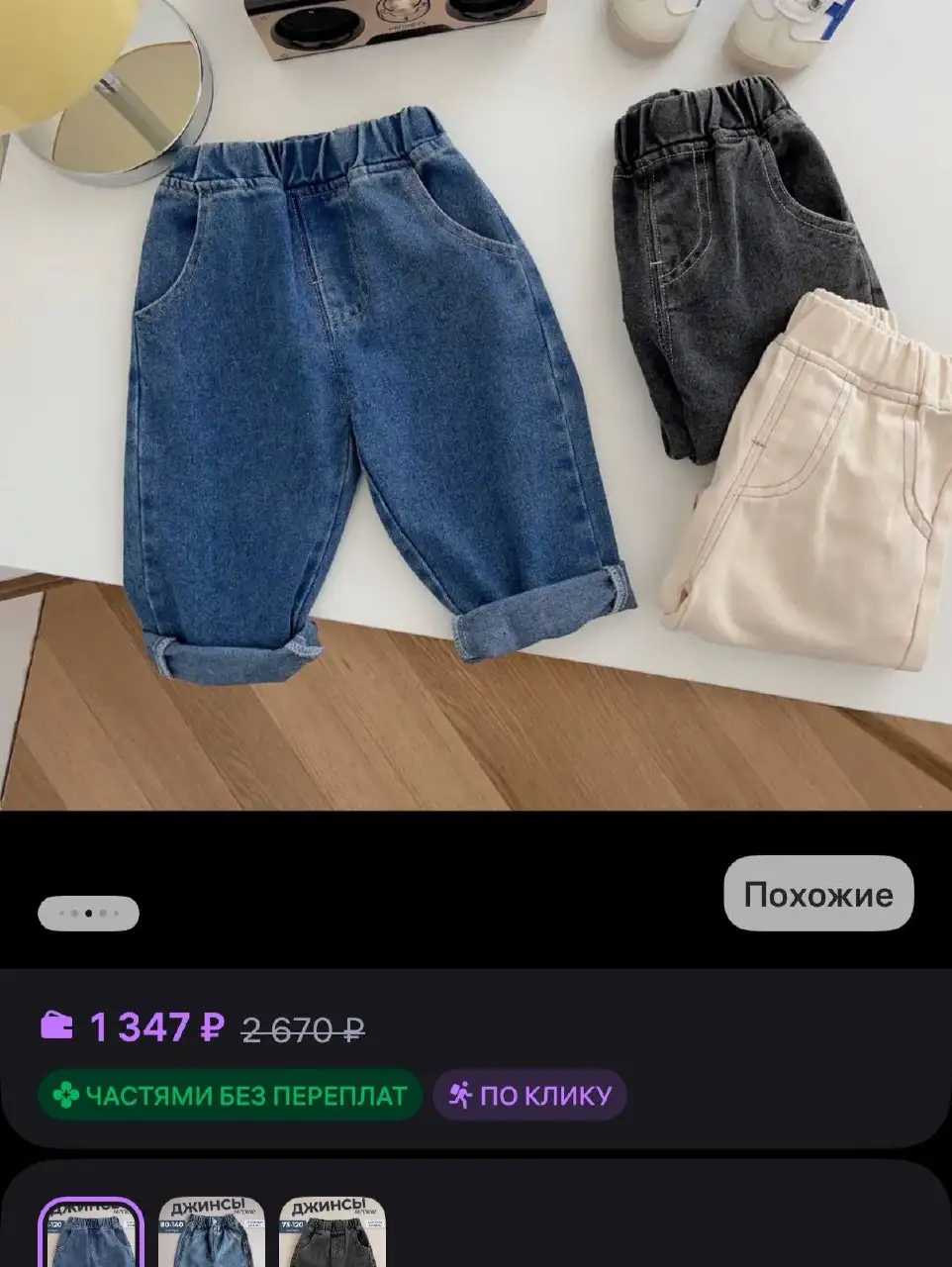Select the light blue jeans 80-140 variant
Image resolution: width=952 pixels, height=1267 pixels.
[x=212, y=1234]
